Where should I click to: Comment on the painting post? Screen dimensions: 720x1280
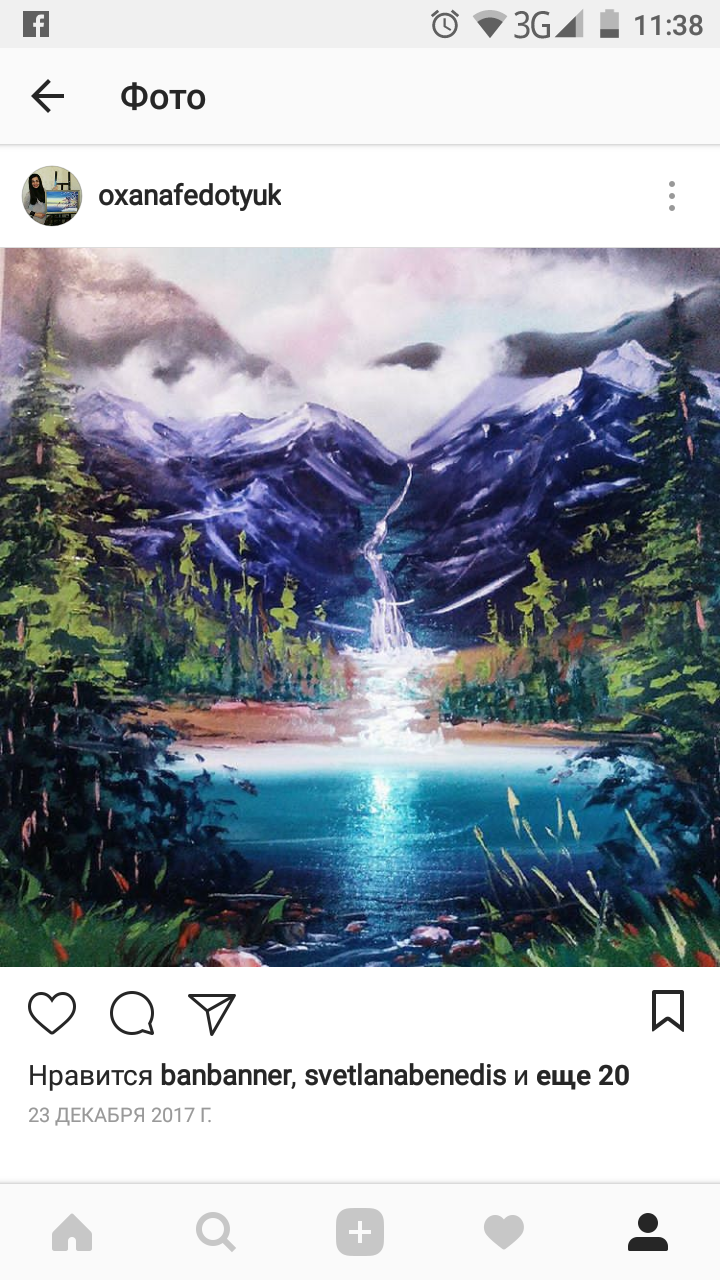click(132, 1013)
